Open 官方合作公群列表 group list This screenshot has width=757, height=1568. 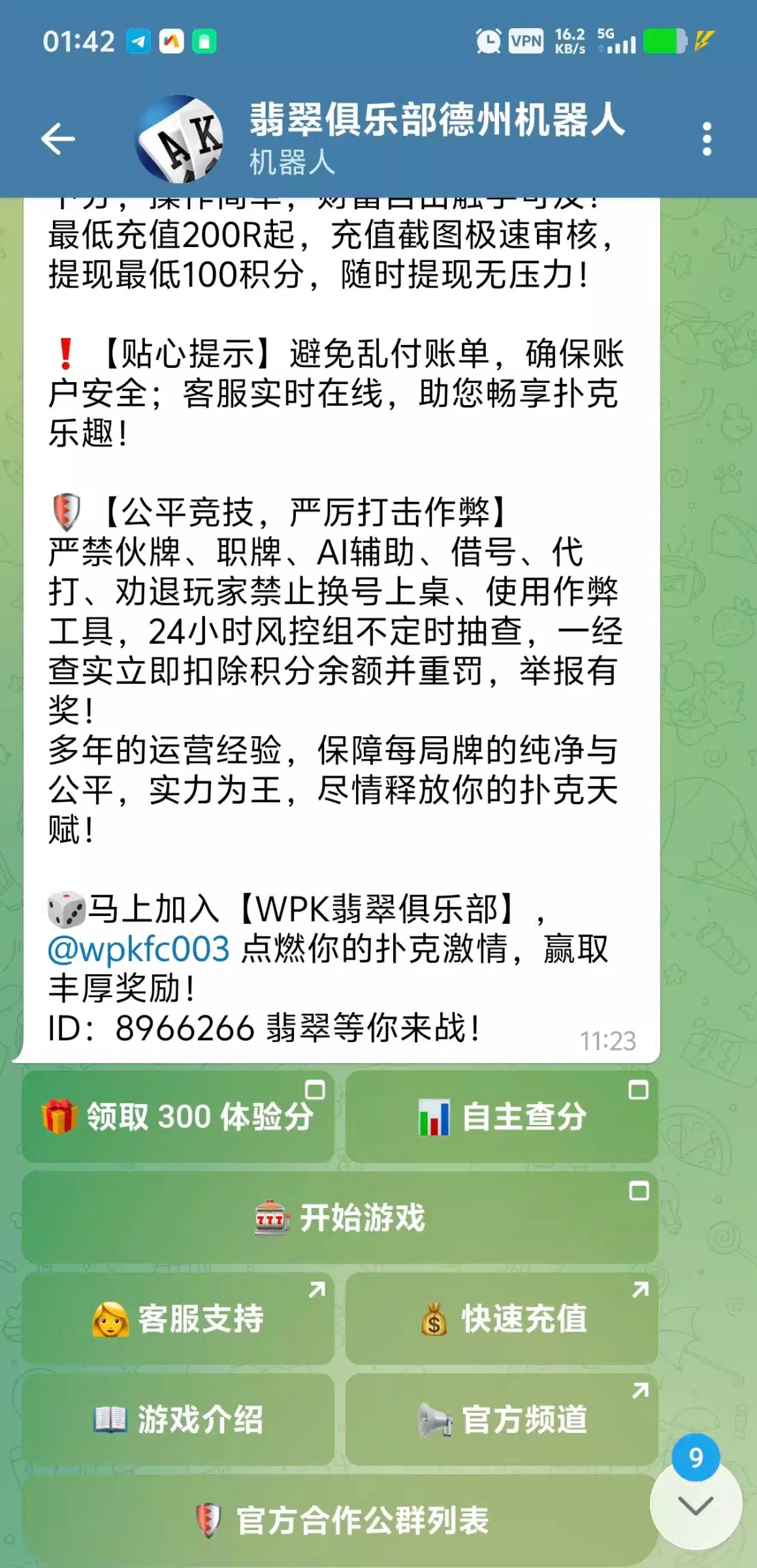[x=340, y=1520]
